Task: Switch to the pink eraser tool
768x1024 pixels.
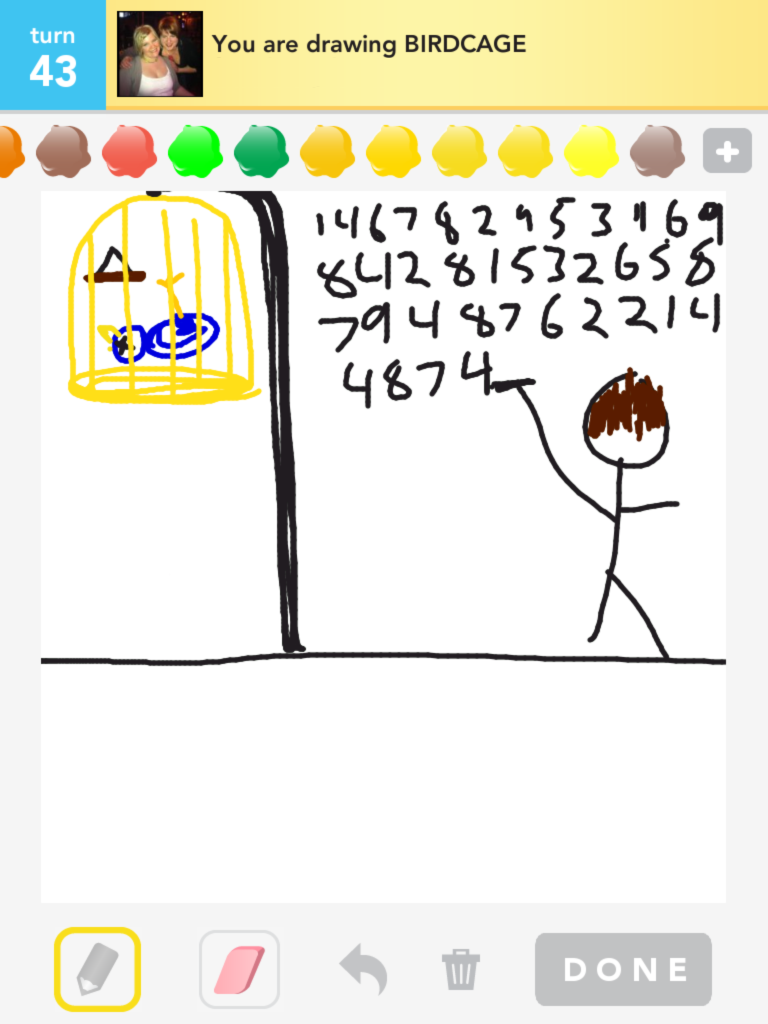Action: pos(239,969)
